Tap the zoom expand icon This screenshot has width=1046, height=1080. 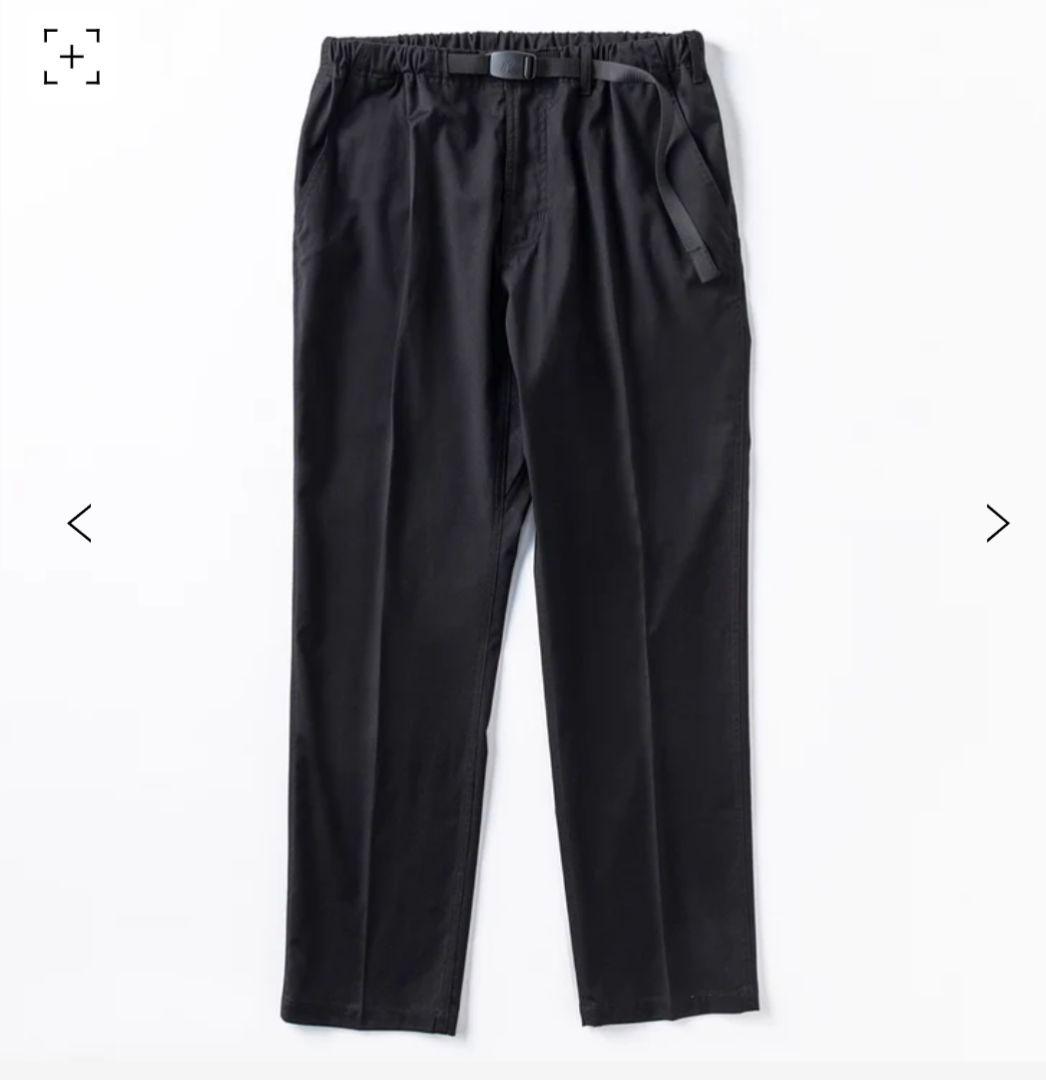click(72, 57)
